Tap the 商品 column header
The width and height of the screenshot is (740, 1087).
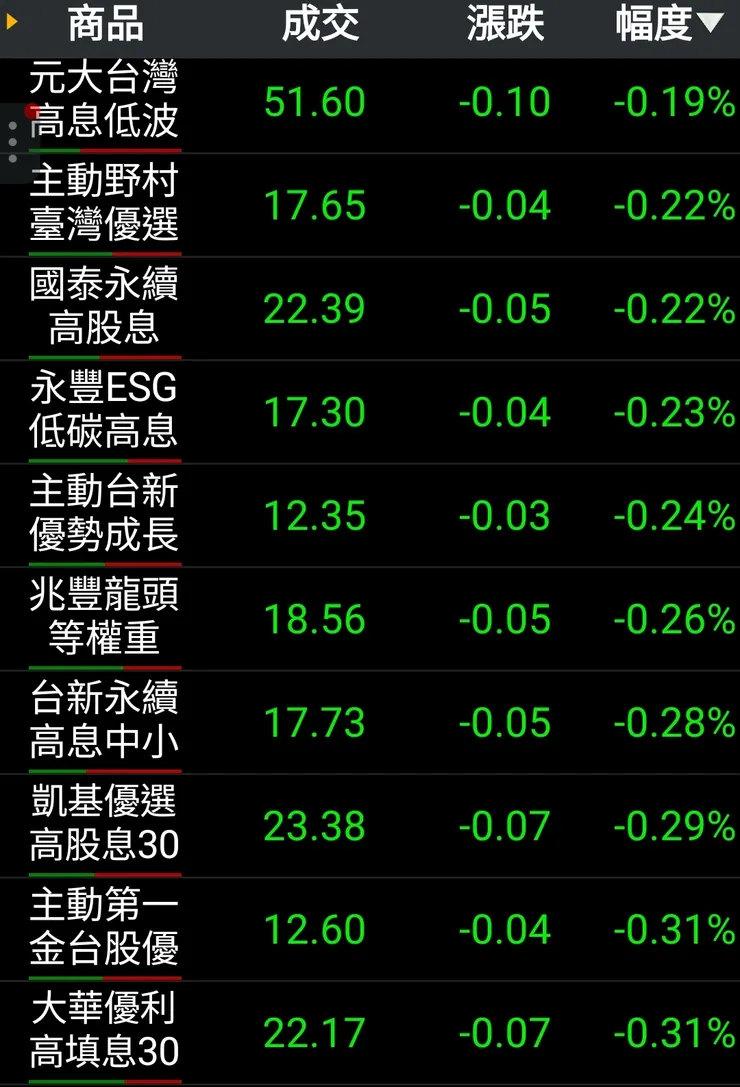[x=105, y=25]
